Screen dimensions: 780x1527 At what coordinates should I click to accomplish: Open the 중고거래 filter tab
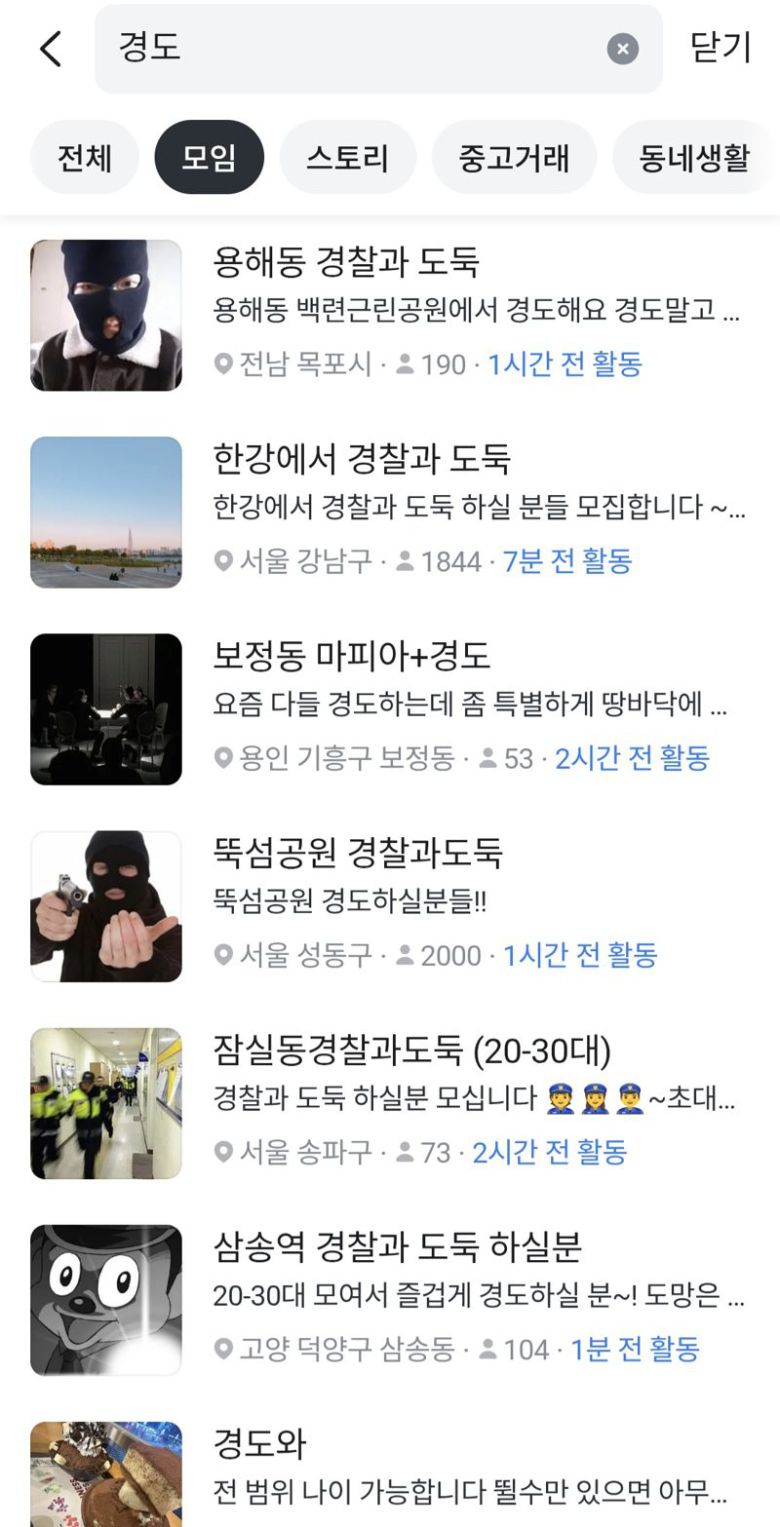click(512, 156)
